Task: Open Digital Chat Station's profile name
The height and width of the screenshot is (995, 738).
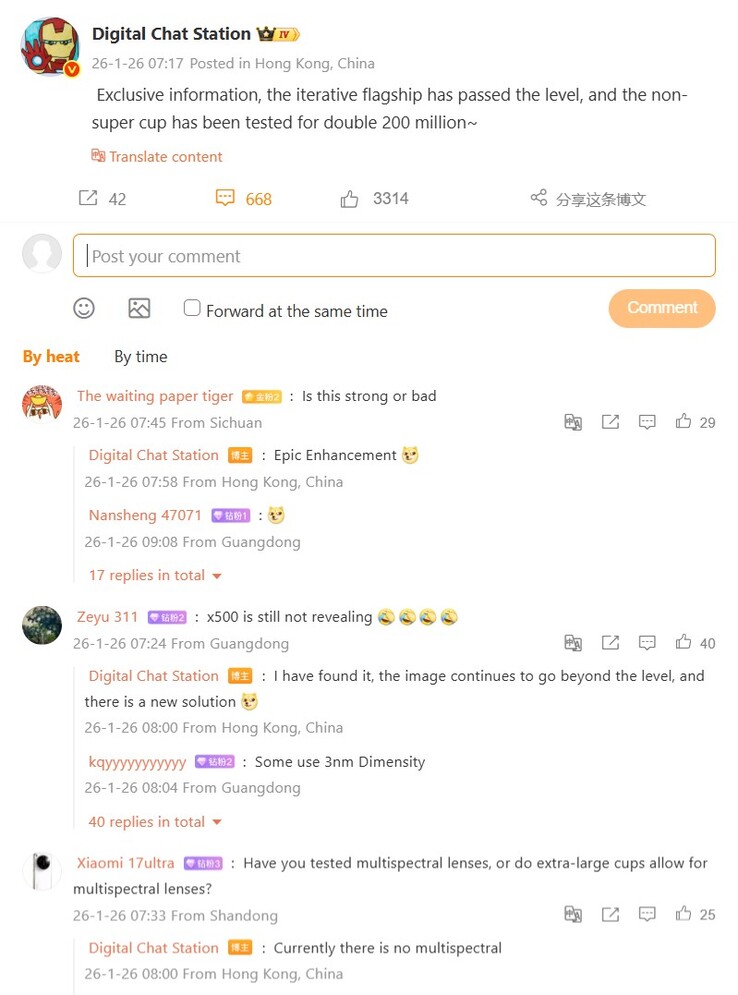Action: [x=171, y=33]
